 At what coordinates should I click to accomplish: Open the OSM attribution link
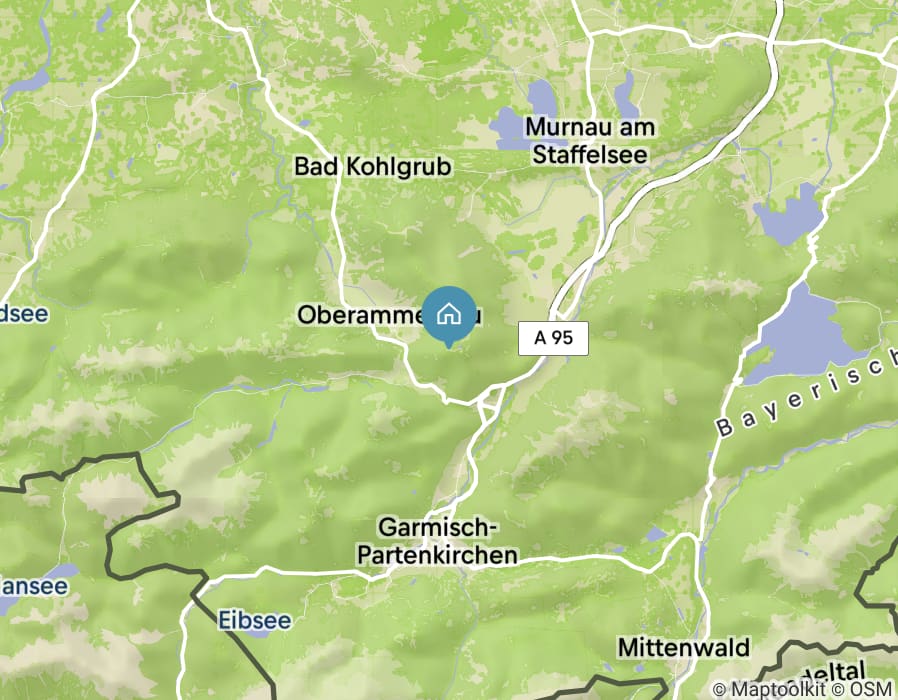point(872,689)
